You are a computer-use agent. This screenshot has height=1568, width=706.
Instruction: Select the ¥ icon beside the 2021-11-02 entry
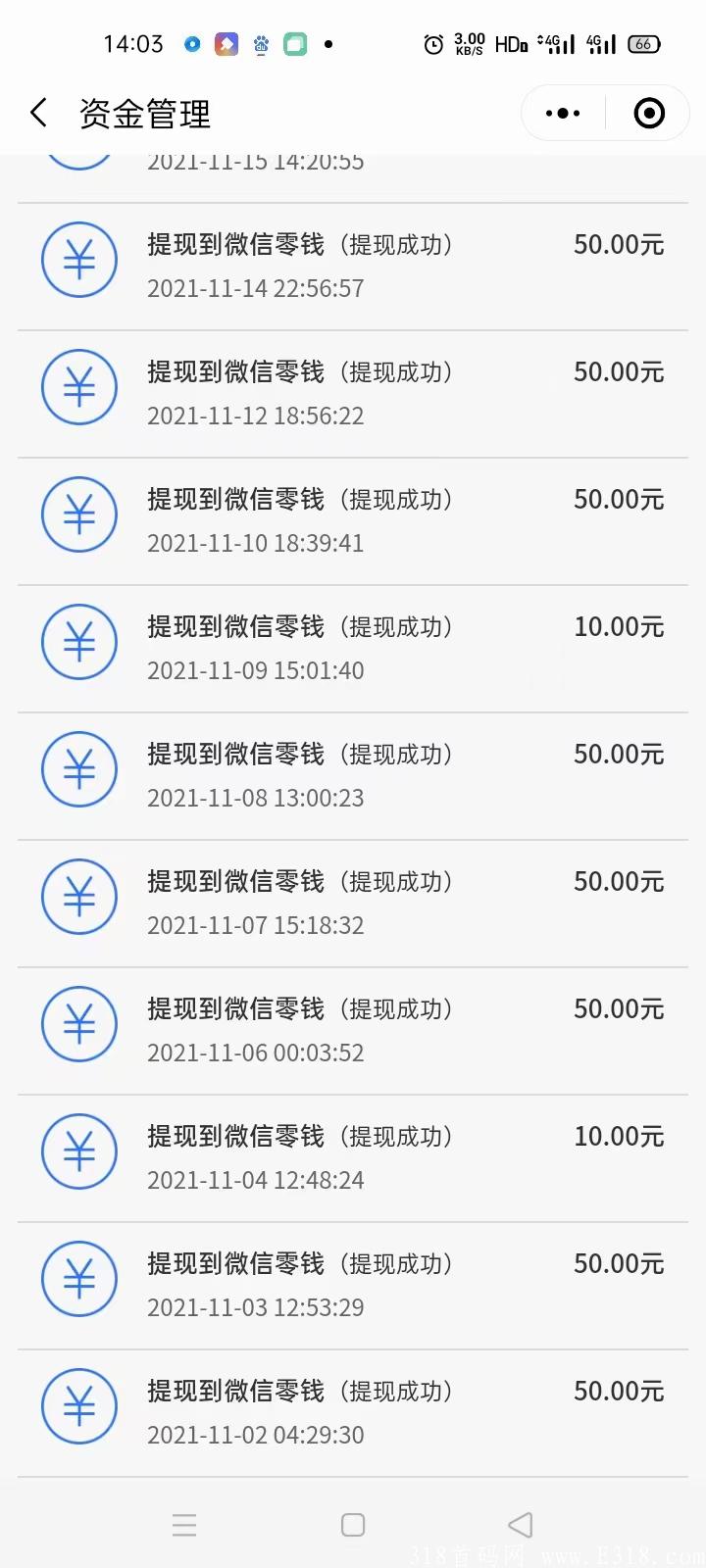point(79,1406)
